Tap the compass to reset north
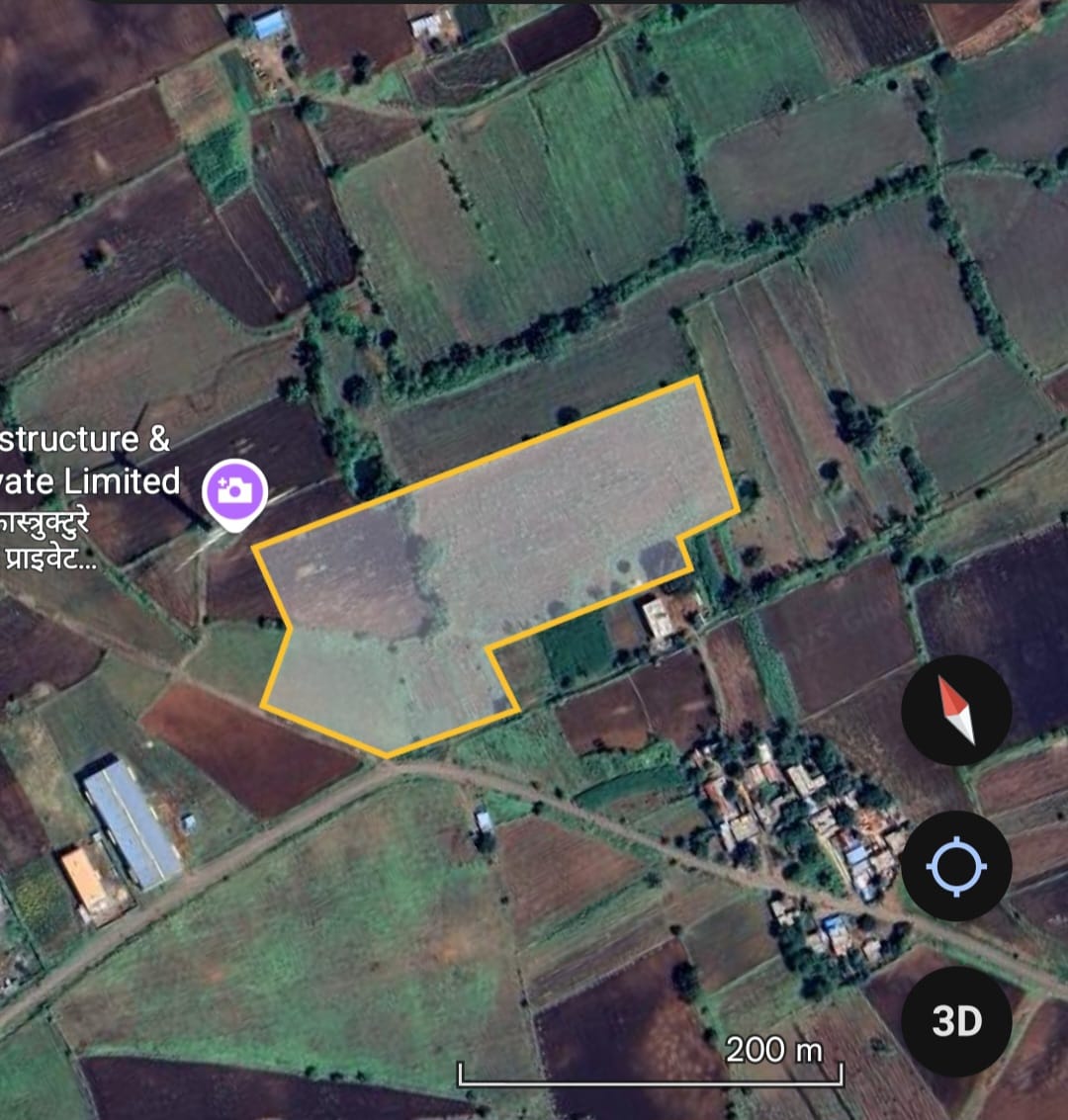 tap(955, 710)
